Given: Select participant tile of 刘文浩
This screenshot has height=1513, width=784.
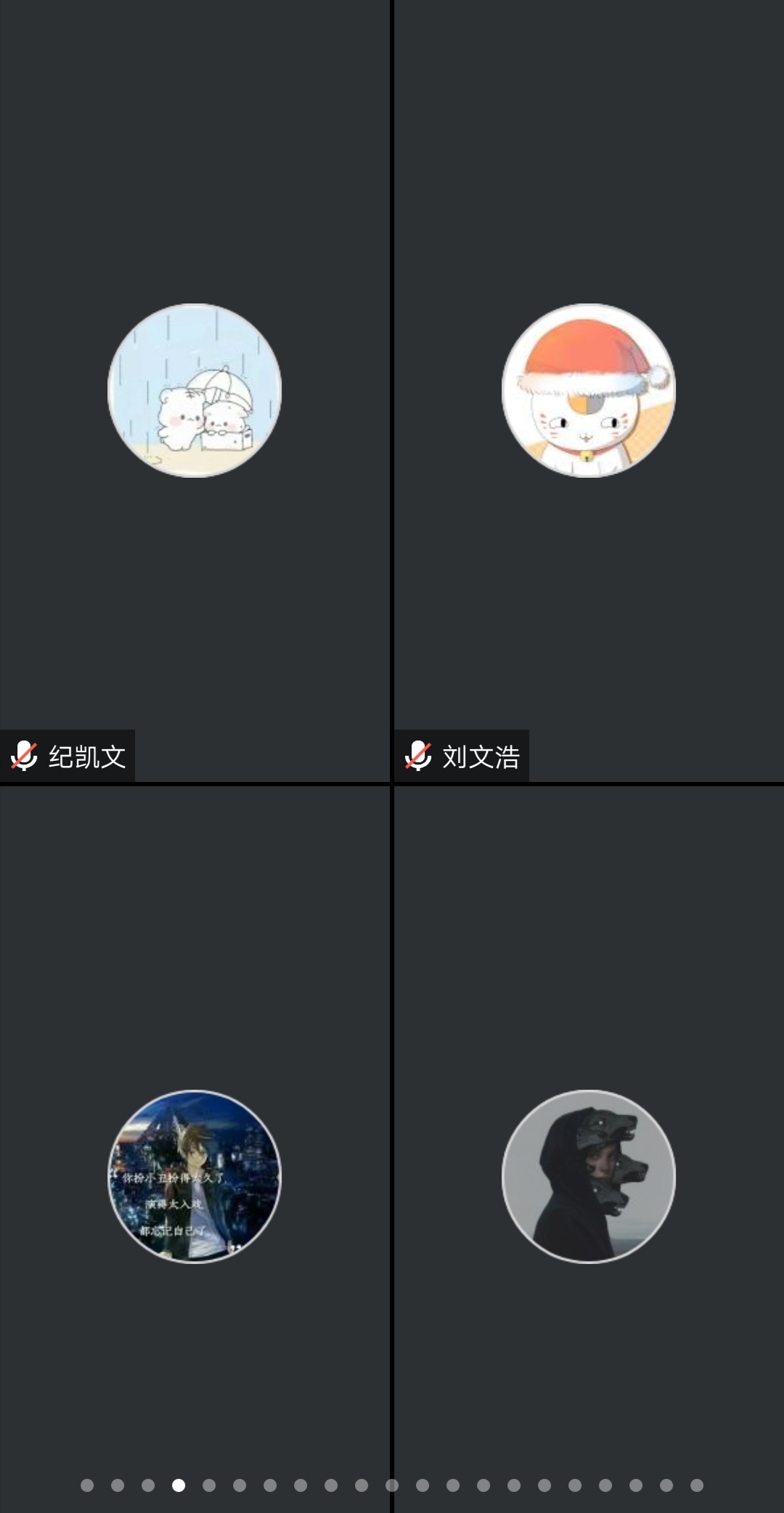Looking at the screenshot, I should (x=588, y=391).
